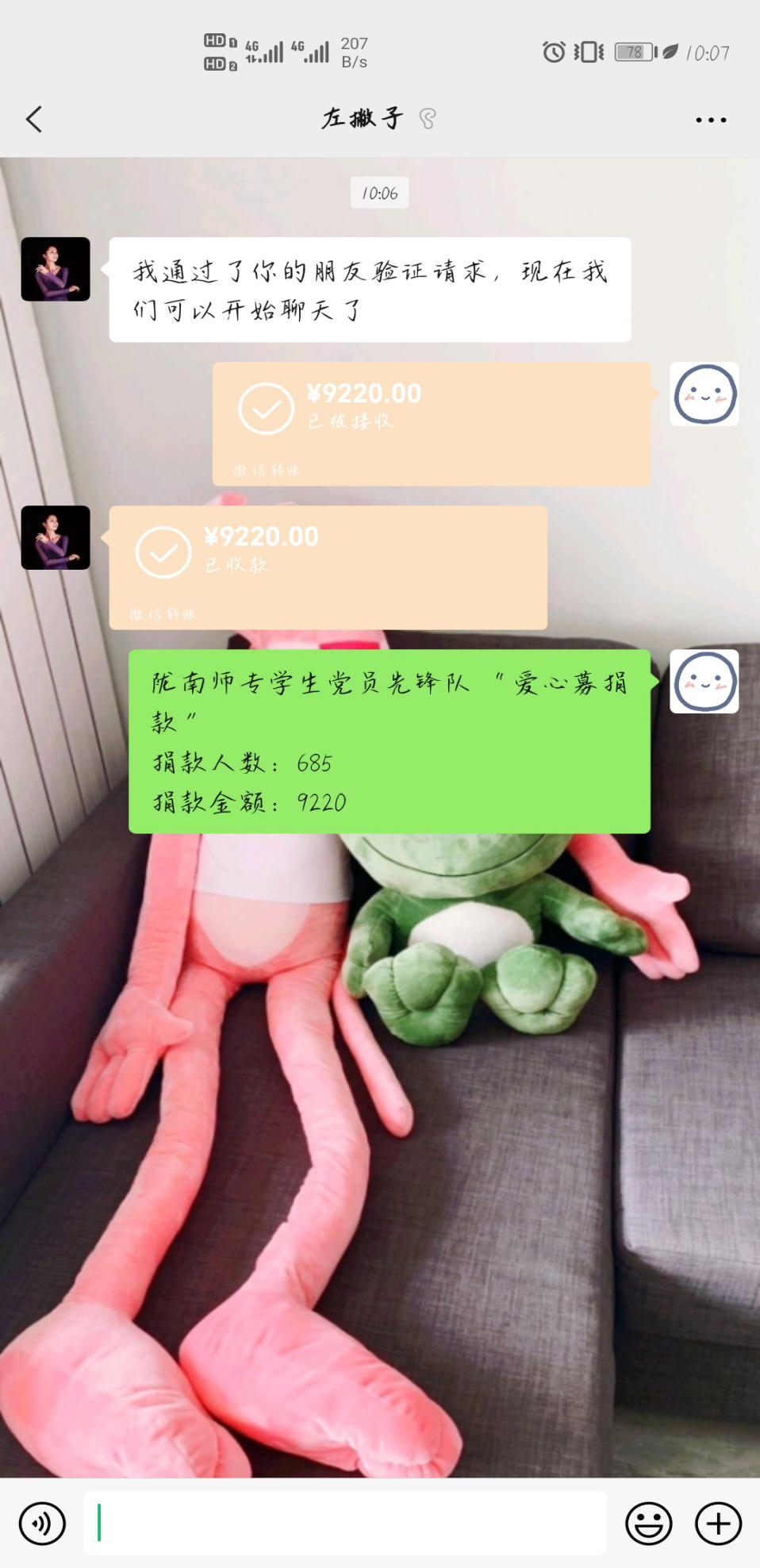This screenshot has width=760, height=1568.
Task: Open the emoji picker
Action: click(648, 1523)
